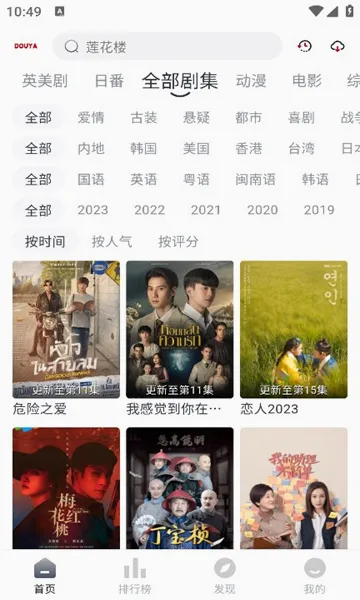Switch to the 动漫 tab
This screenshot has height=600, width=360.
(251, 81)
